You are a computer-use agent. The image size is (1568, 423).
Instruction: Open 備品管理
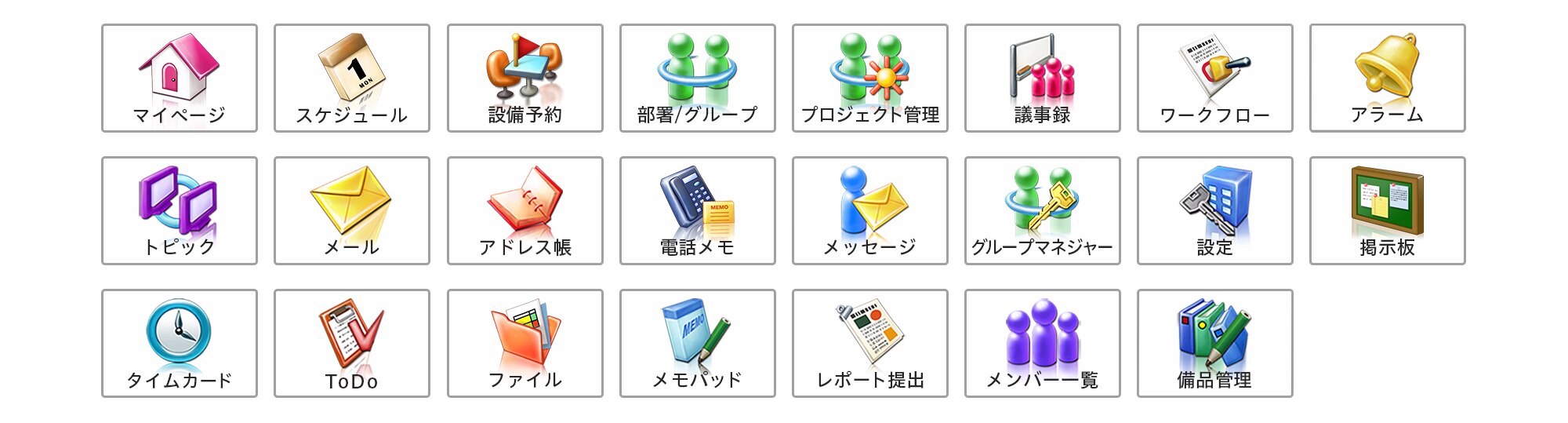pos(1215,343)
